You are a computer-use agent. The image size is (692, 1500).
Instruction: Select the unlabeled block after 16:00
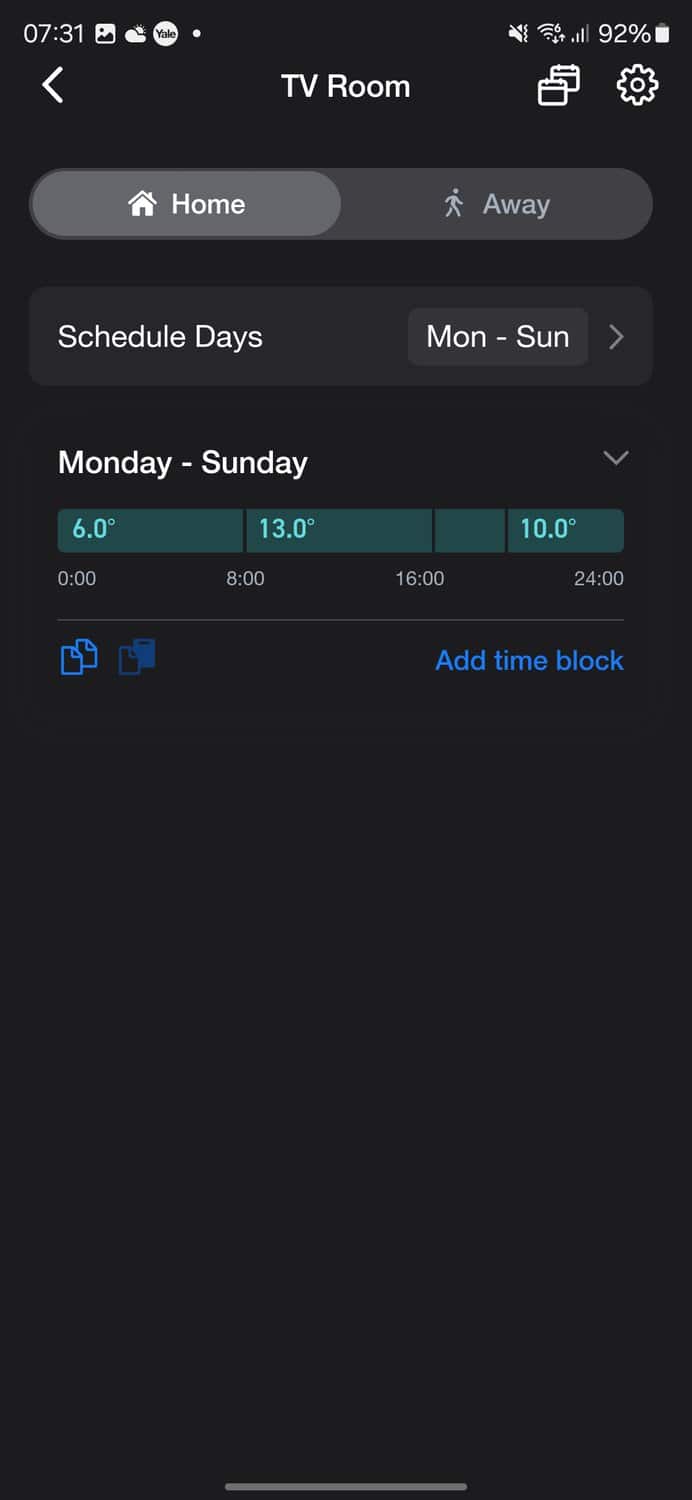[x=469, y=530]
